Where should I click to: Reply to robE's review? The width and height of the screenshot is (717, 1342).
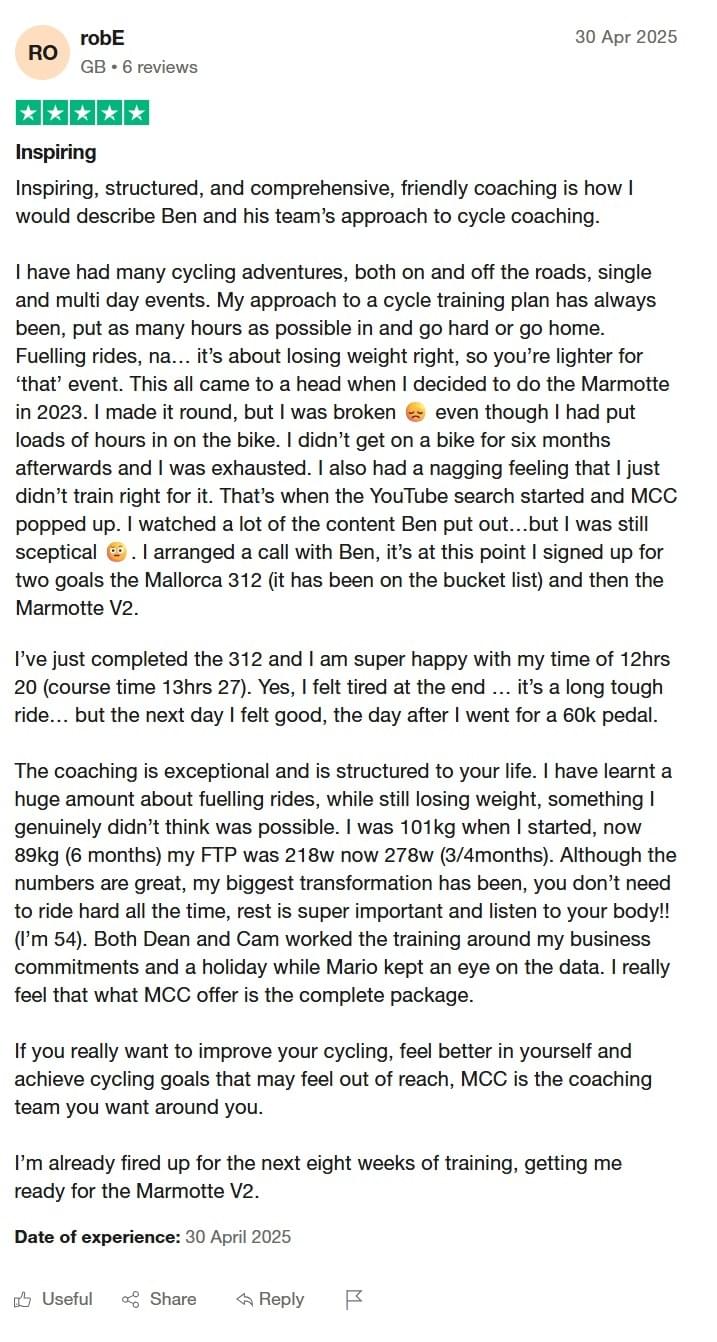pos(270,1299)
